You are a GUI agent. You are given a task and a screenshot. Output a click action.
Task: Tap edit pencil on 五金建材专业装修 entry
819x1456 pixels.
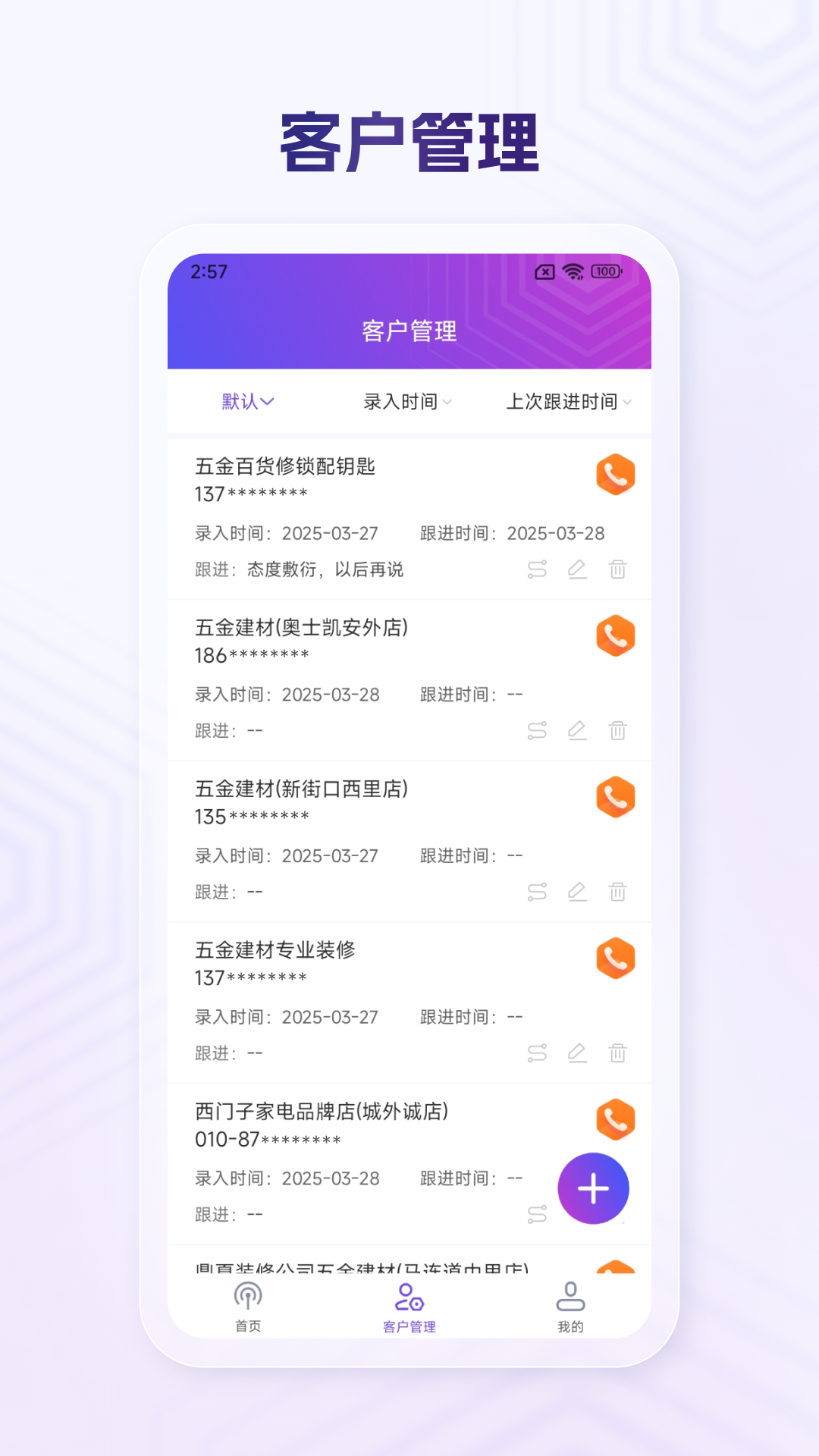[578, 1053]
